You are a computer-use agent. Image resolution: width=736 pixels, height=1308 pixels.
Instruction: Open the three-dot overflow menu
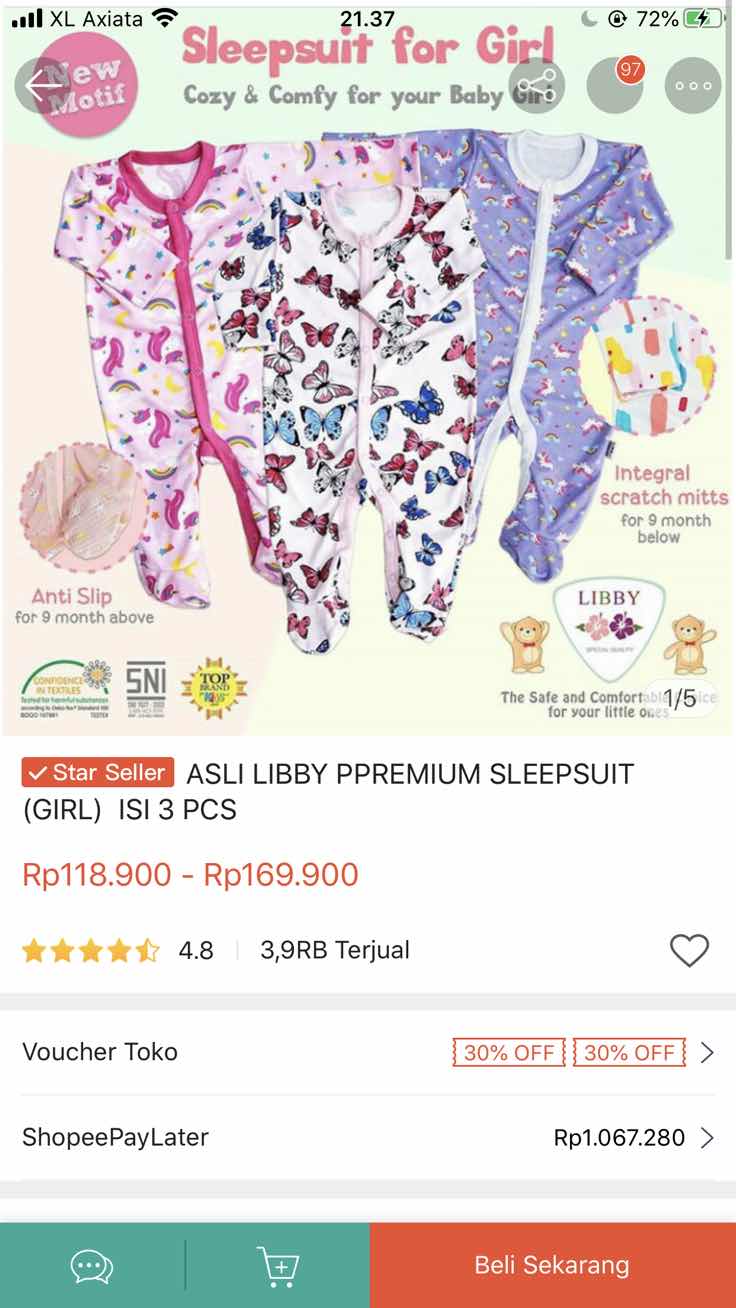click(693, 86)
